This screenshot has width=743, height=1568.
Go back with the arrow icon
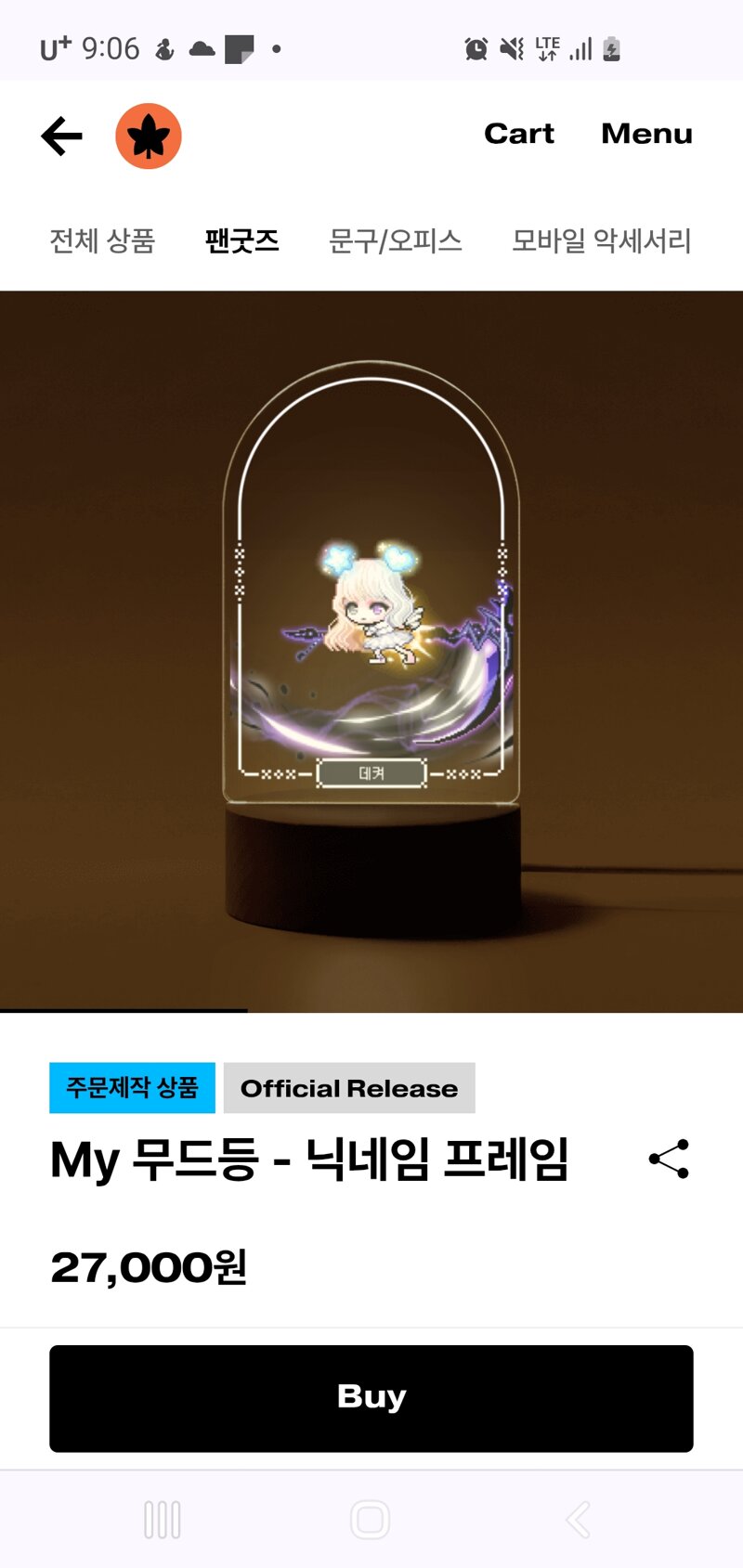pos(62,136)
